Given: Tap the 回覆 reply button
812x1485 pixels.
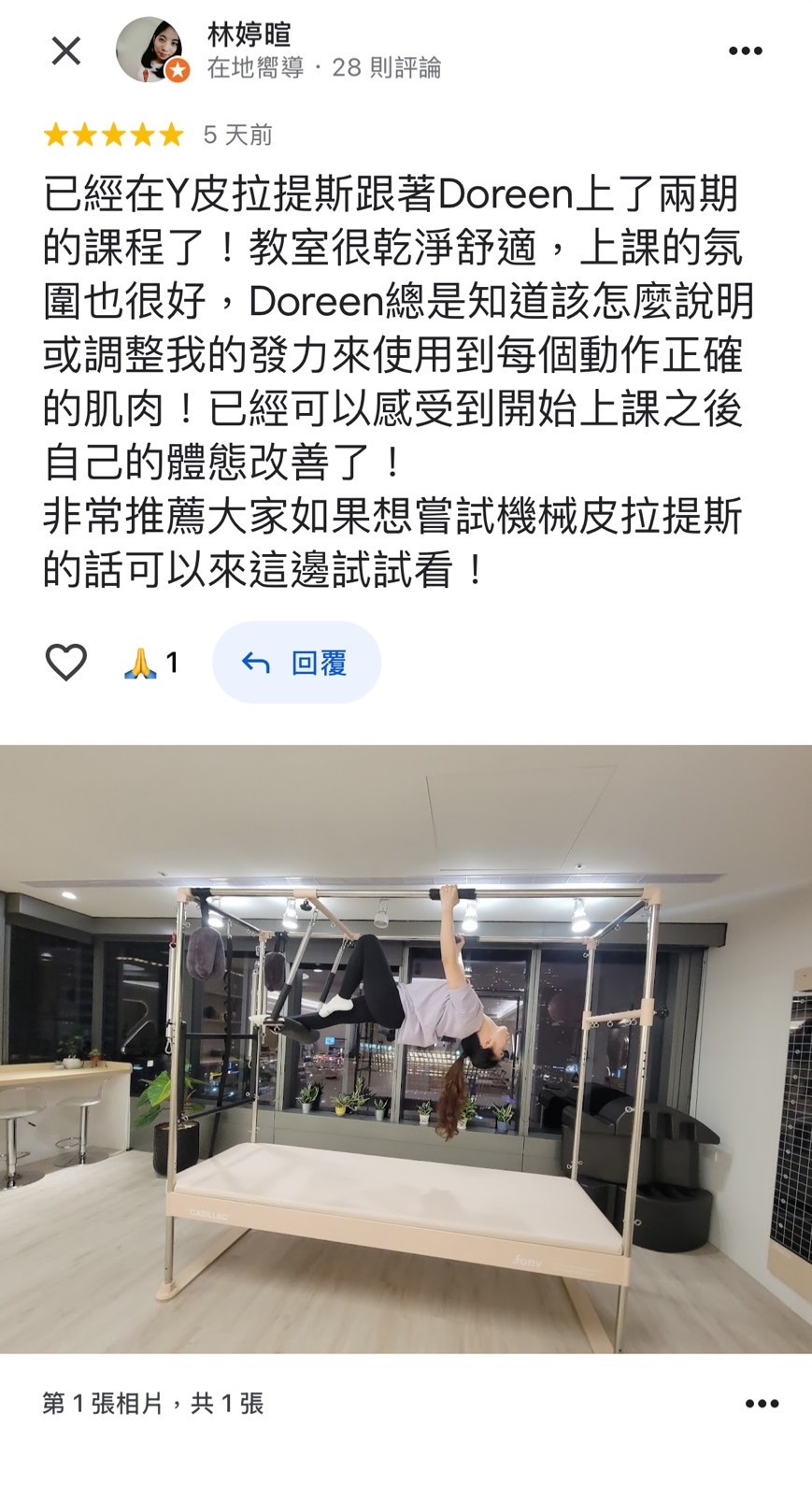Looking at the screenshot, I should tap(296, 663).
